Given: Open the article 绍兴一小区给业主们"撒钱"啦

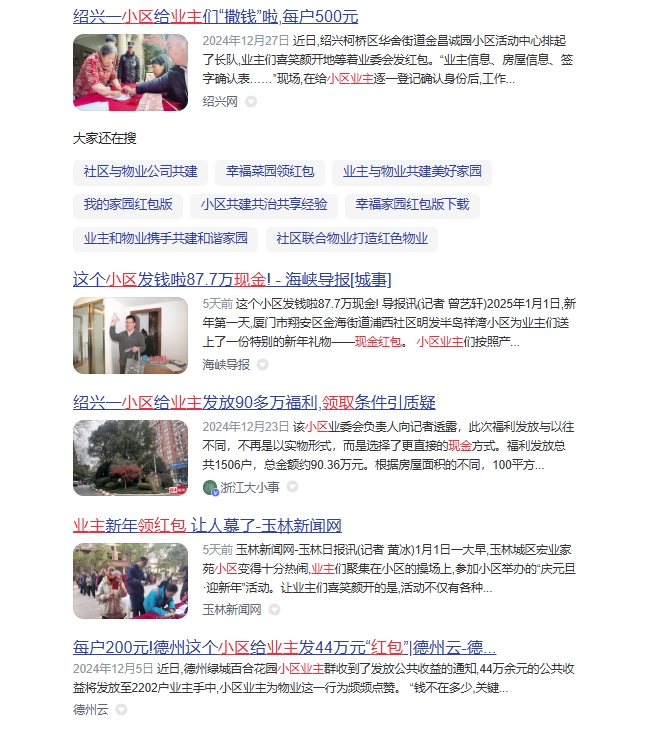Looking at the screenshot, I should [215, 16].
